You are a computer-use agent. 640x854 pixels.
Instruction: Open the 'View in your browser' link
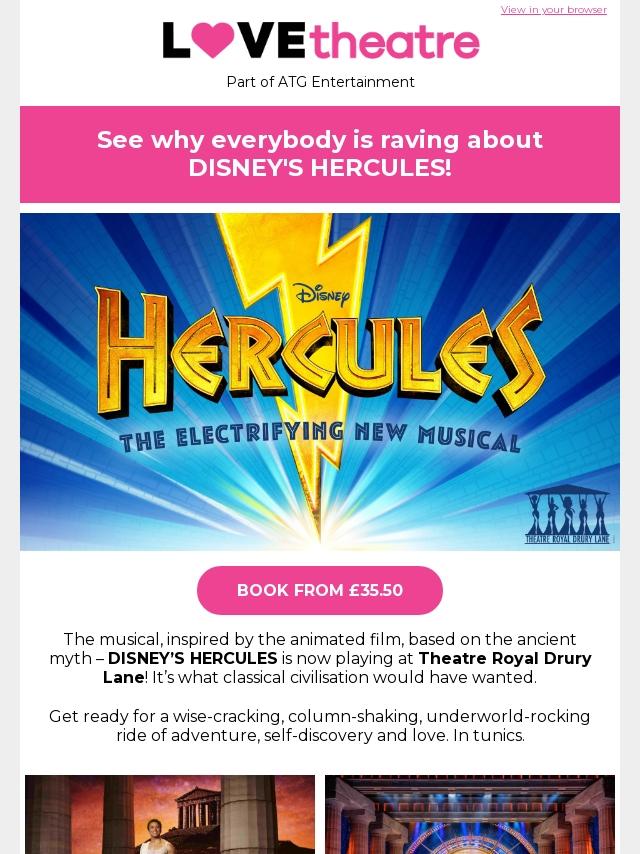point(553,10)
